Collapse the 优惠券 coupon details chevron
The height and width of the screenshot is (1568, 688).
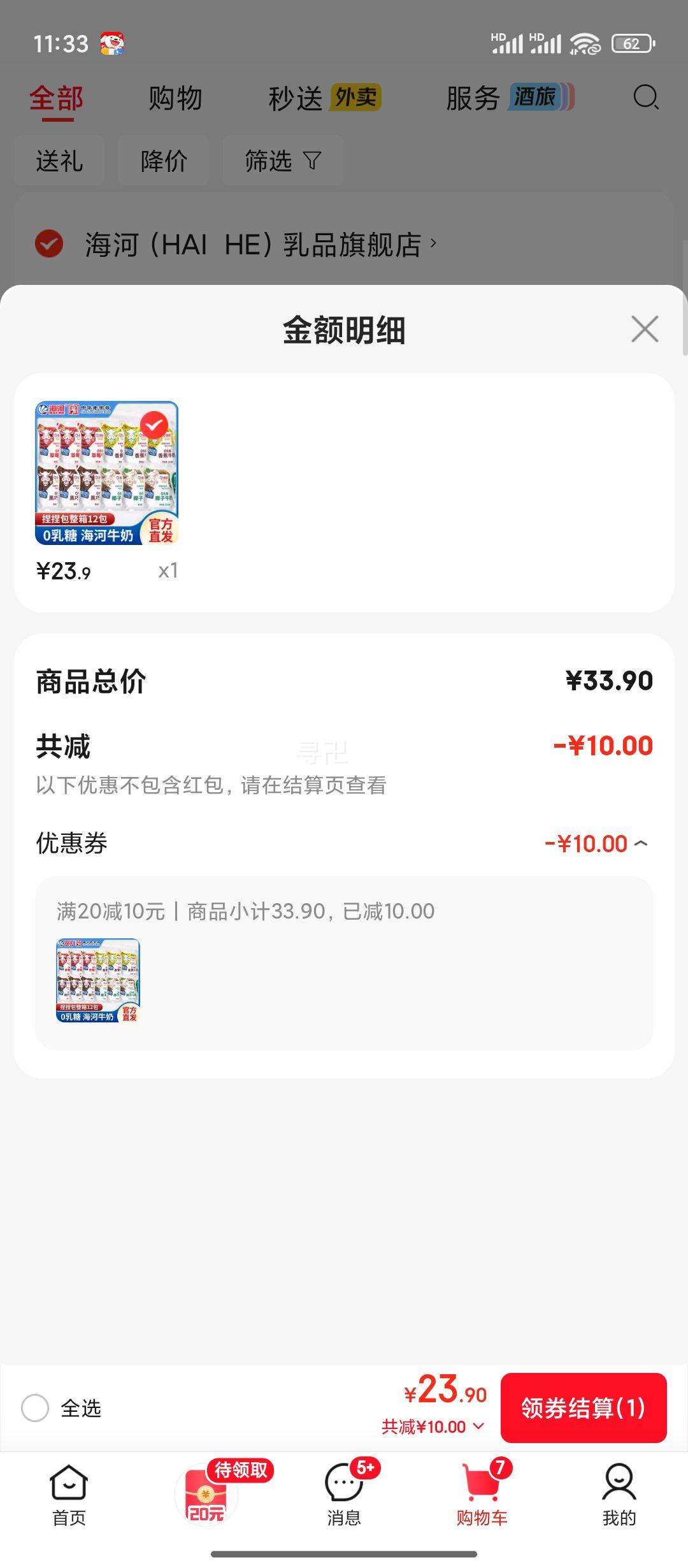pyautogui.click(x=641, y=841)
